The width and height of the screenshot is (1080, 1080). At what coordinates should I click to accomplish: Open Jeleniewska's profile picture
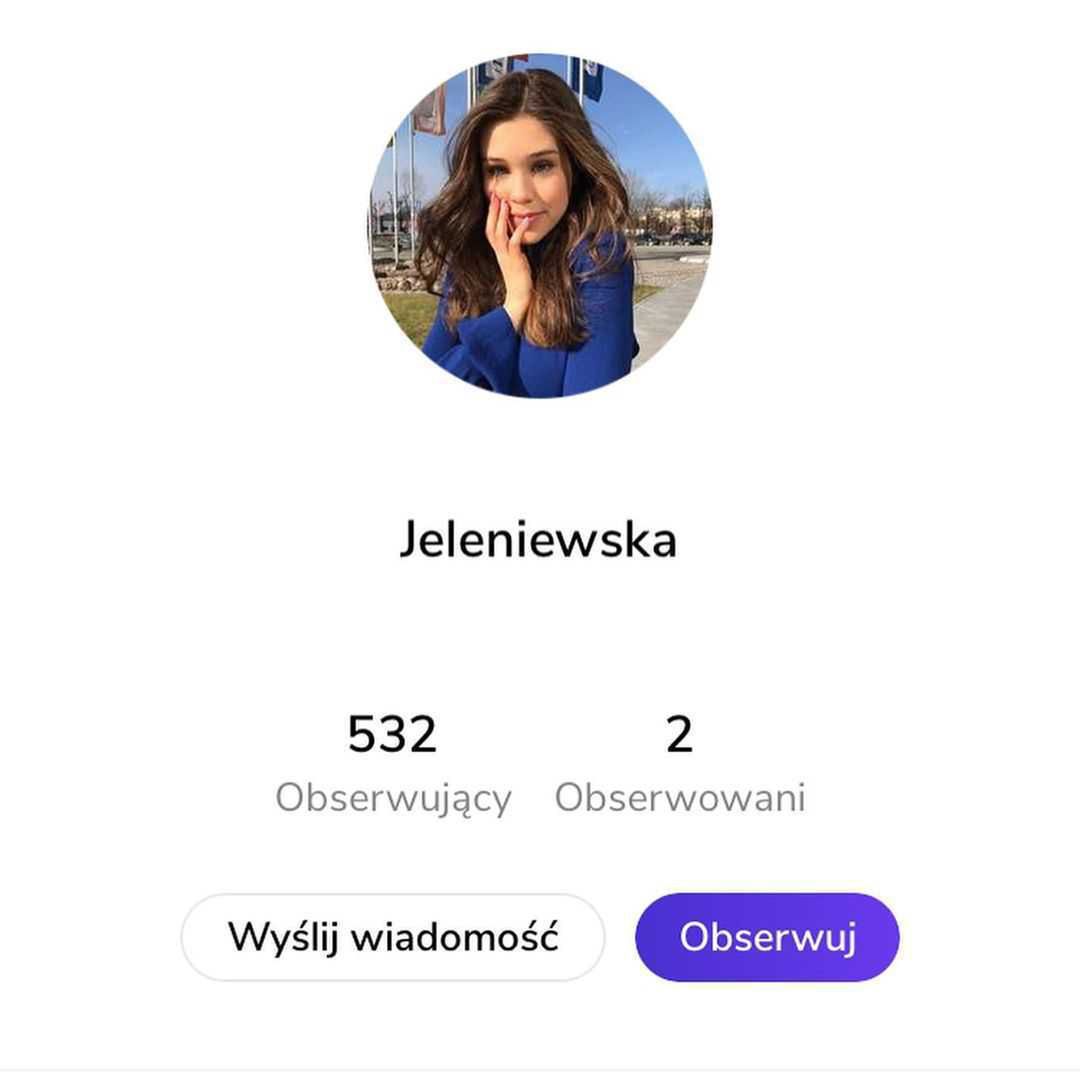pos(540,225)
